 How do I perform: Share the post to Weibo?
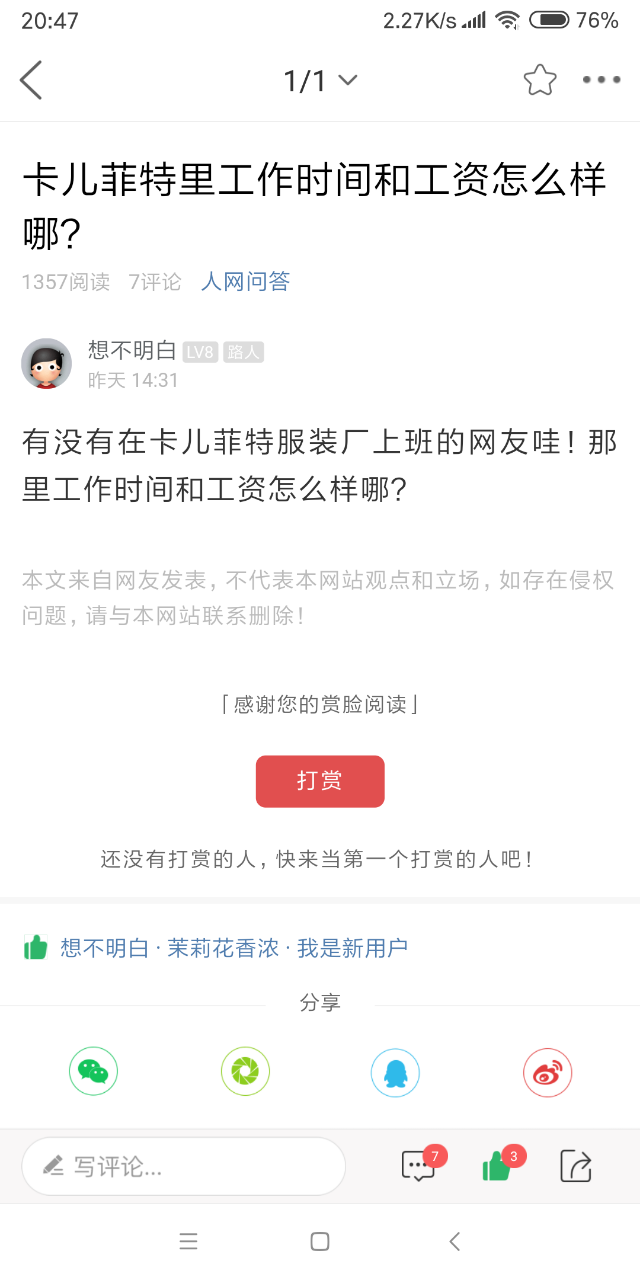tap(547, 1073)
